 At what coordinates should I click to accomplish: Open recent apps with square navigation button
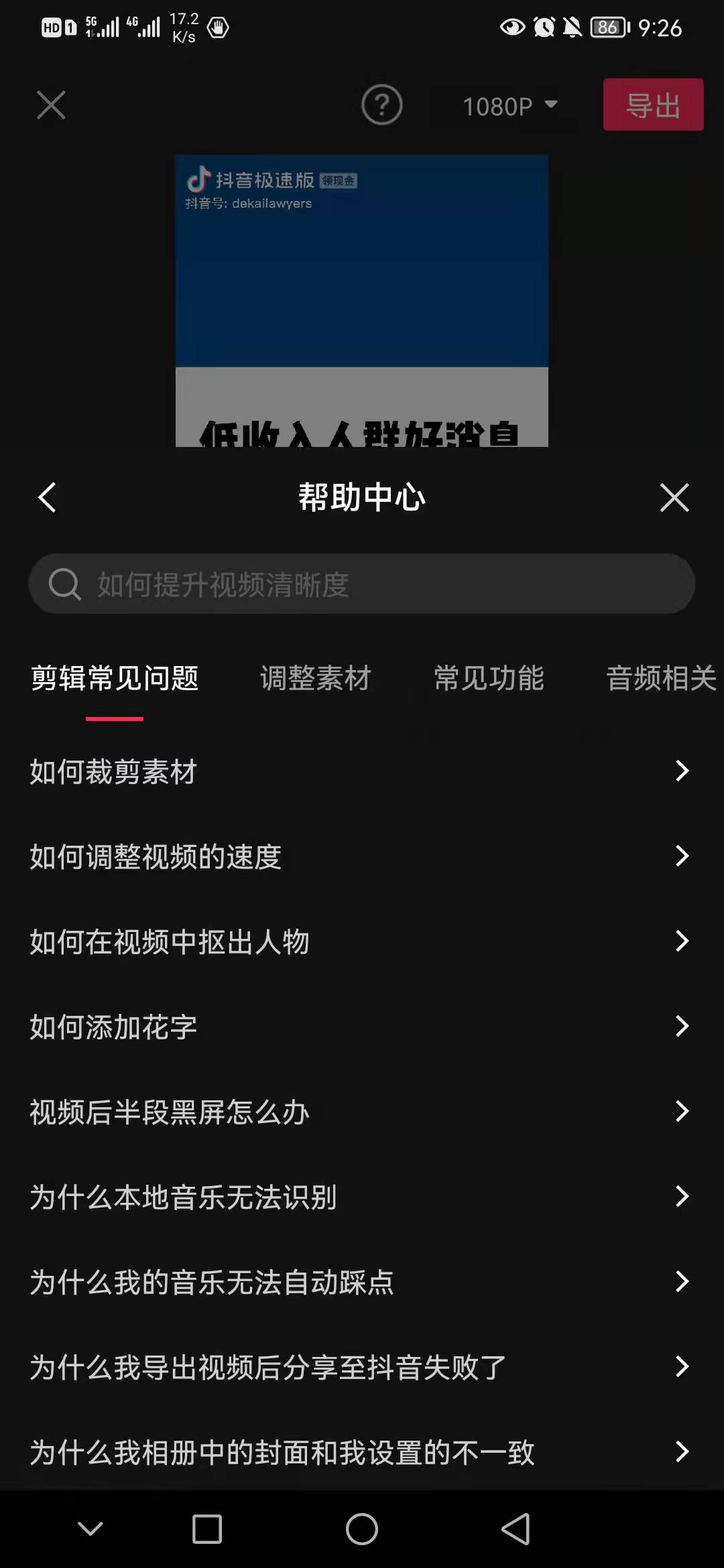pos(206,1530)
